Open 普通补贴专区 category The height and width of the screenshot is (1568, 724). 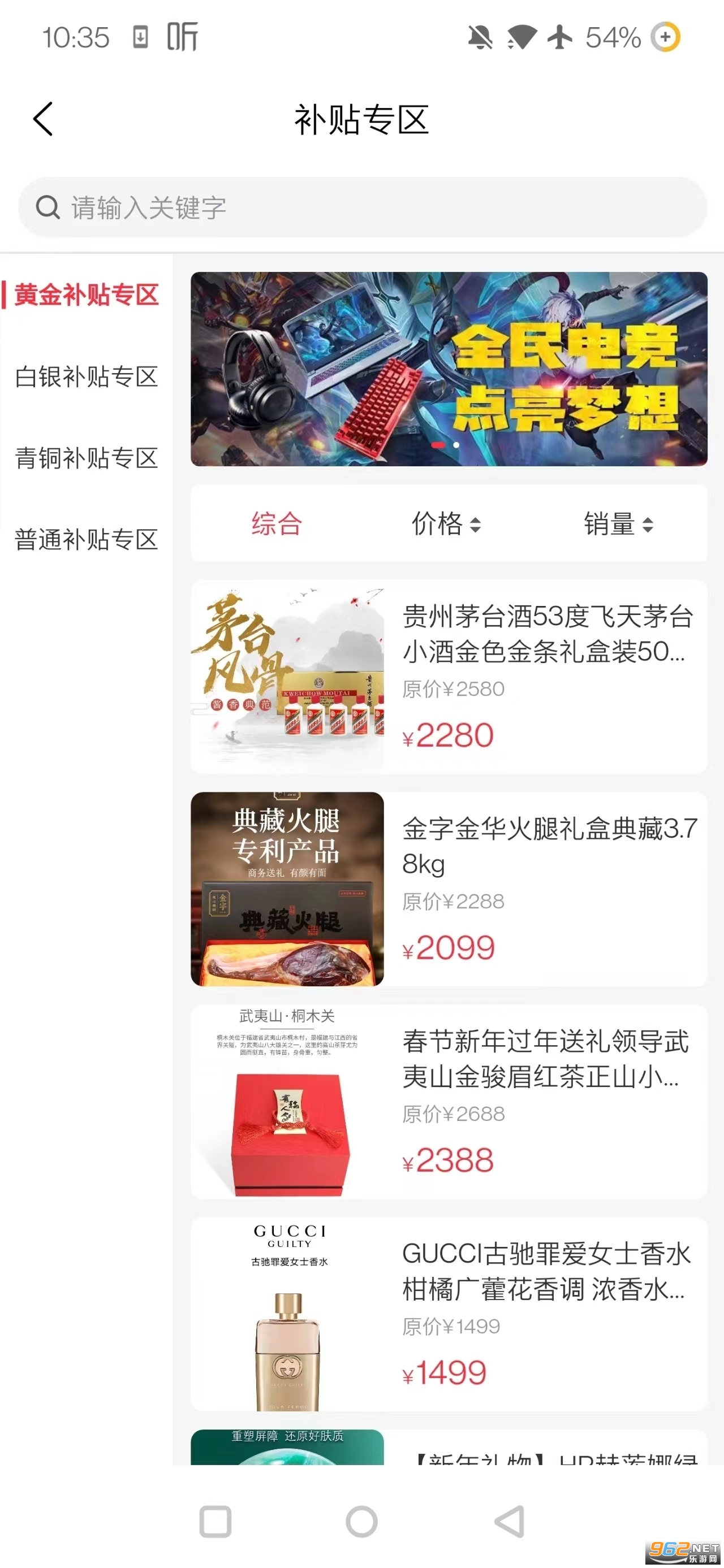(x=86, y=539)
